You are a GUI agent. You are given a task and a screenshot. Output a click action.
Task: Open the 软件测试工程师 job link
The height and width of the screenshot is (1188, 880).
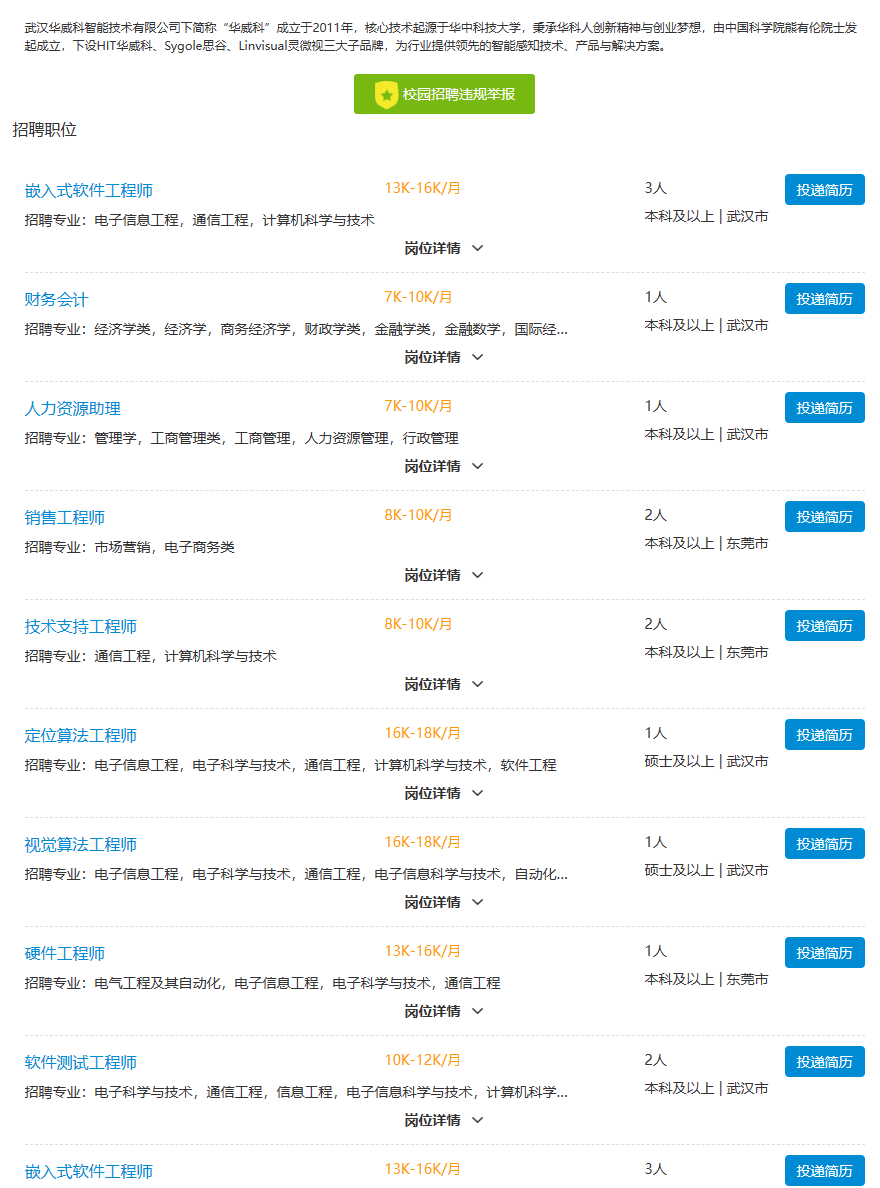pos(81,1062)
